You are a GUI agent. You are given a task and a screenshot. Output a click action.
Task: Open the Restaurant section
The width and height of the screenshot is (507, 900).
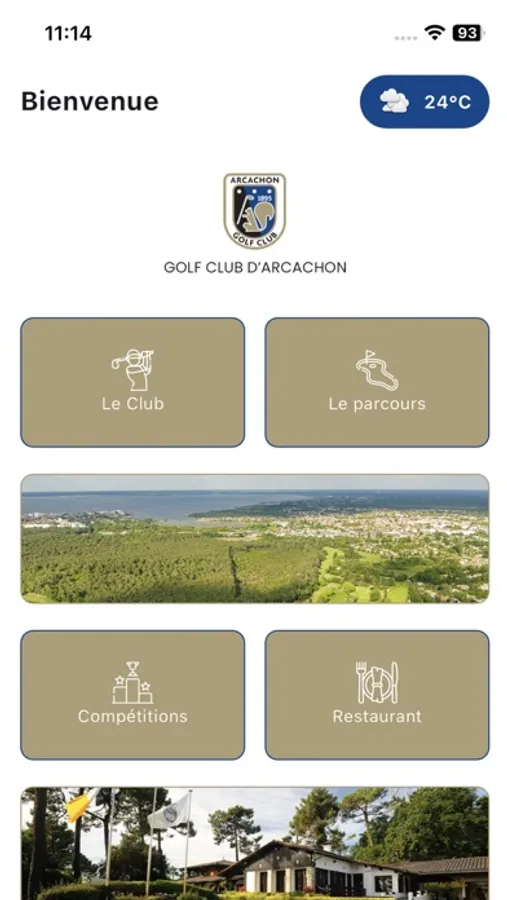click(x=377, y=695)
